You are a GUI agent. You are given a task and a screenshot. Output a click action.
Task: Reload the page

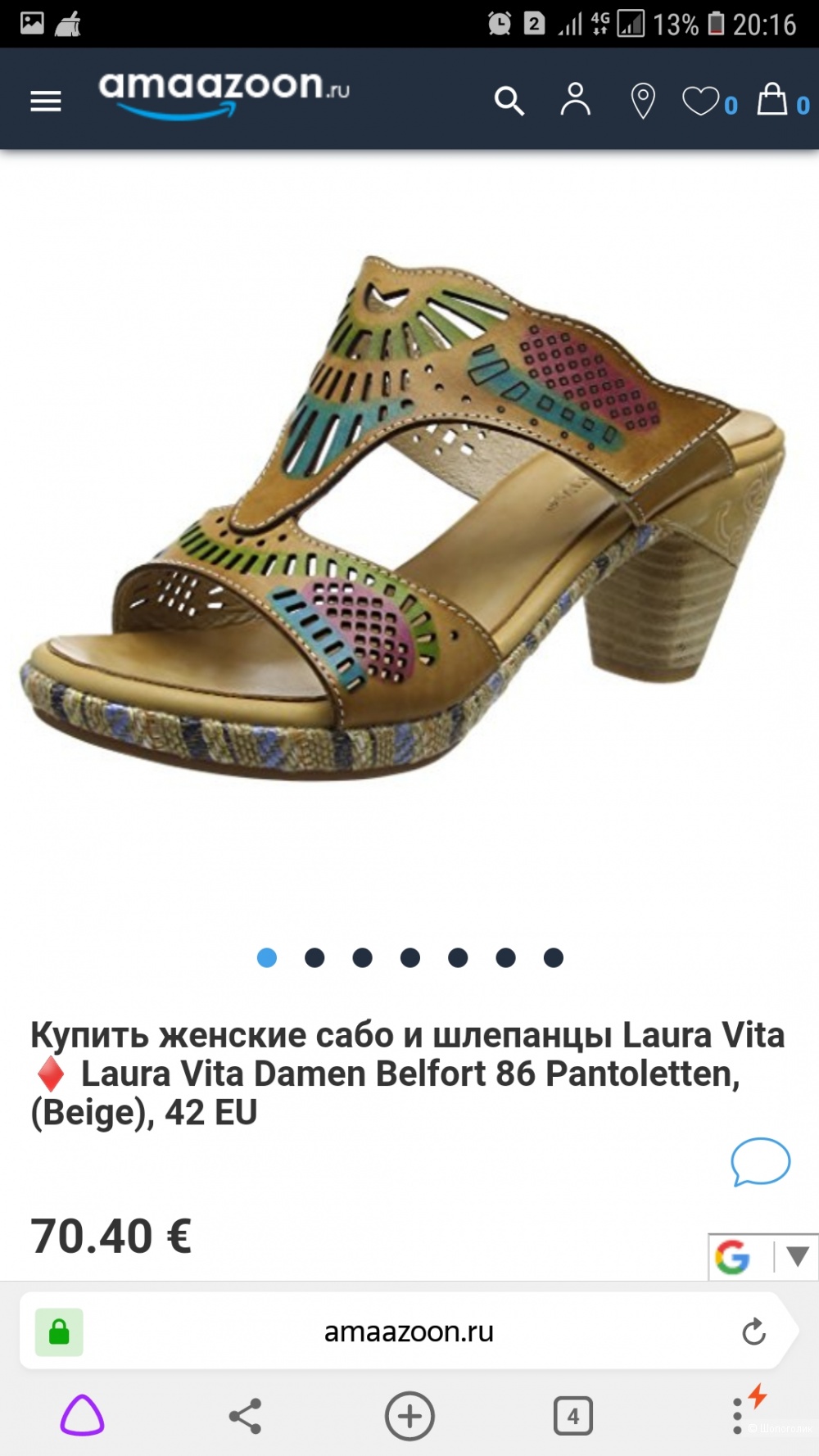coord(753,1332)
